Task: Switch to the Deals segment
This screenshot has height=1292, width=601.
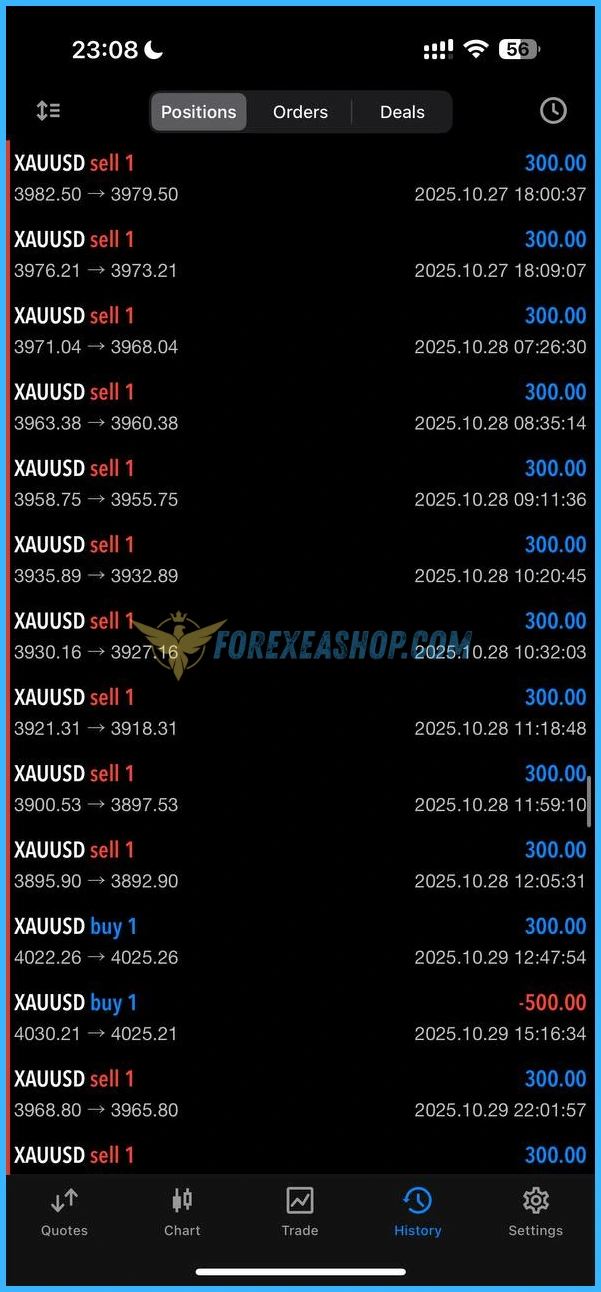Action: pyautogui.click(x=402, y=112)
